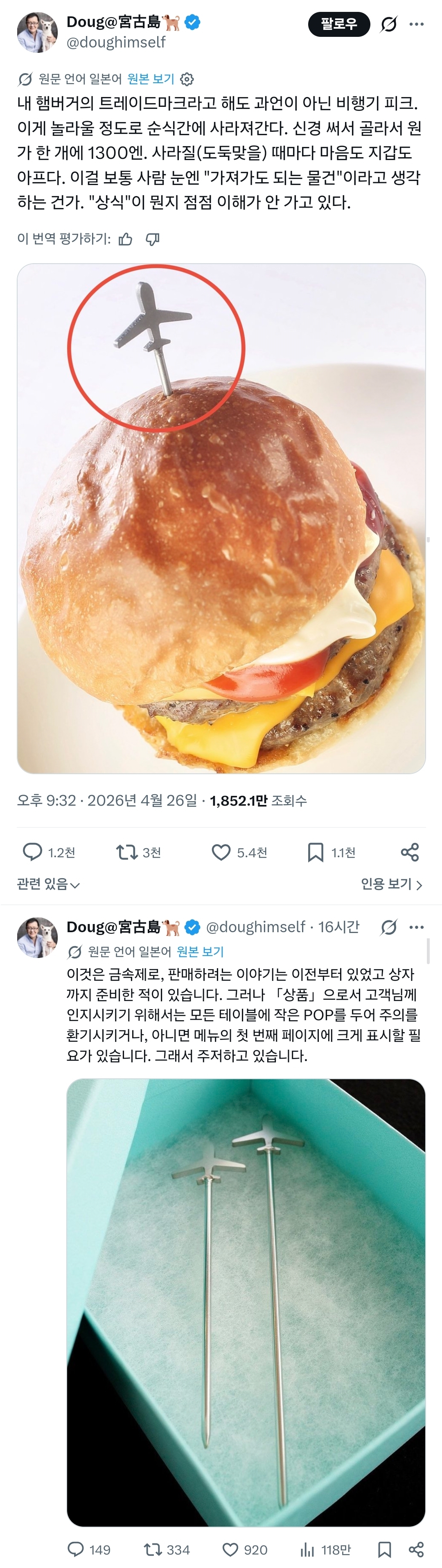
Task: Open the Grok icon beside the 팔로우 button
Action: (388, 24)
